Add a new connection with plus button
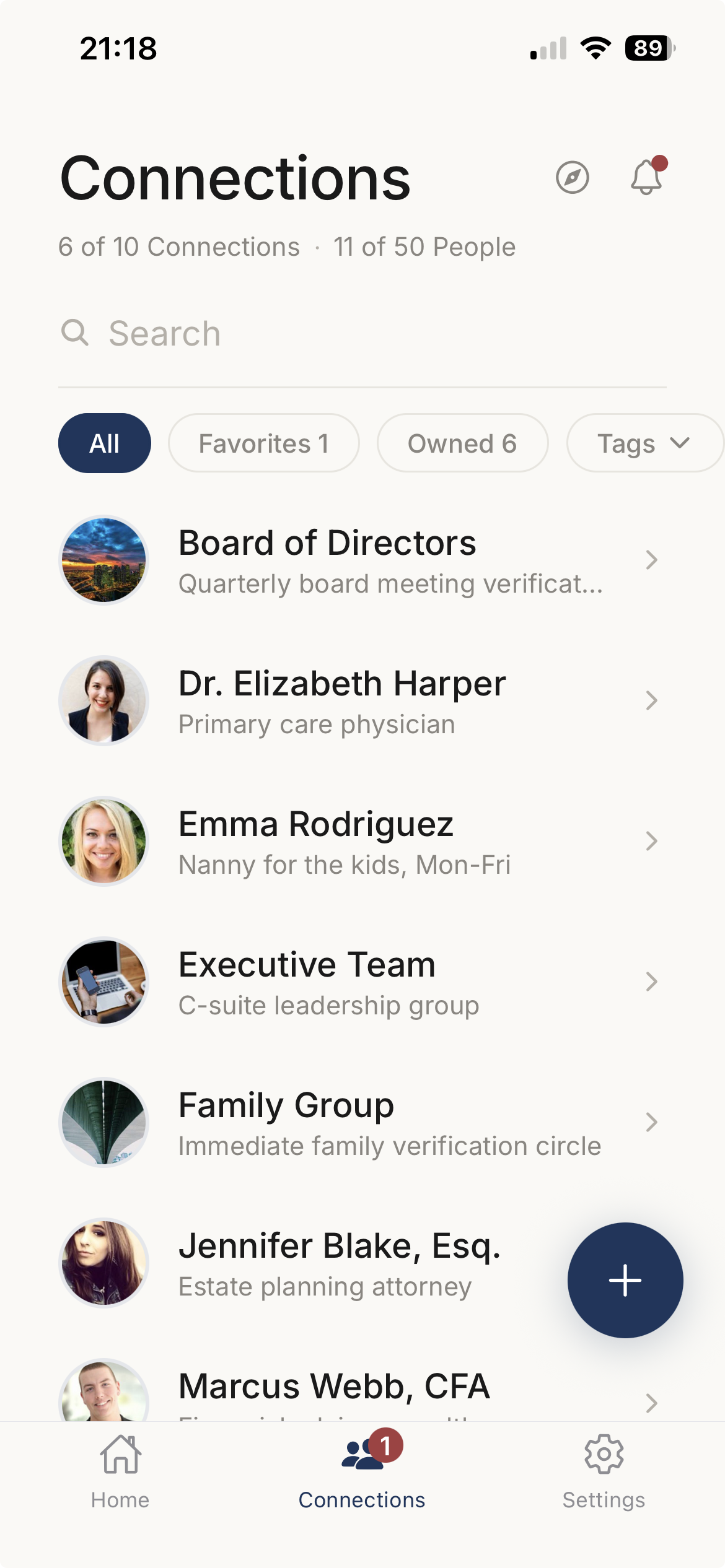Screen dimensions: 725x1568 coord(625,1280)
